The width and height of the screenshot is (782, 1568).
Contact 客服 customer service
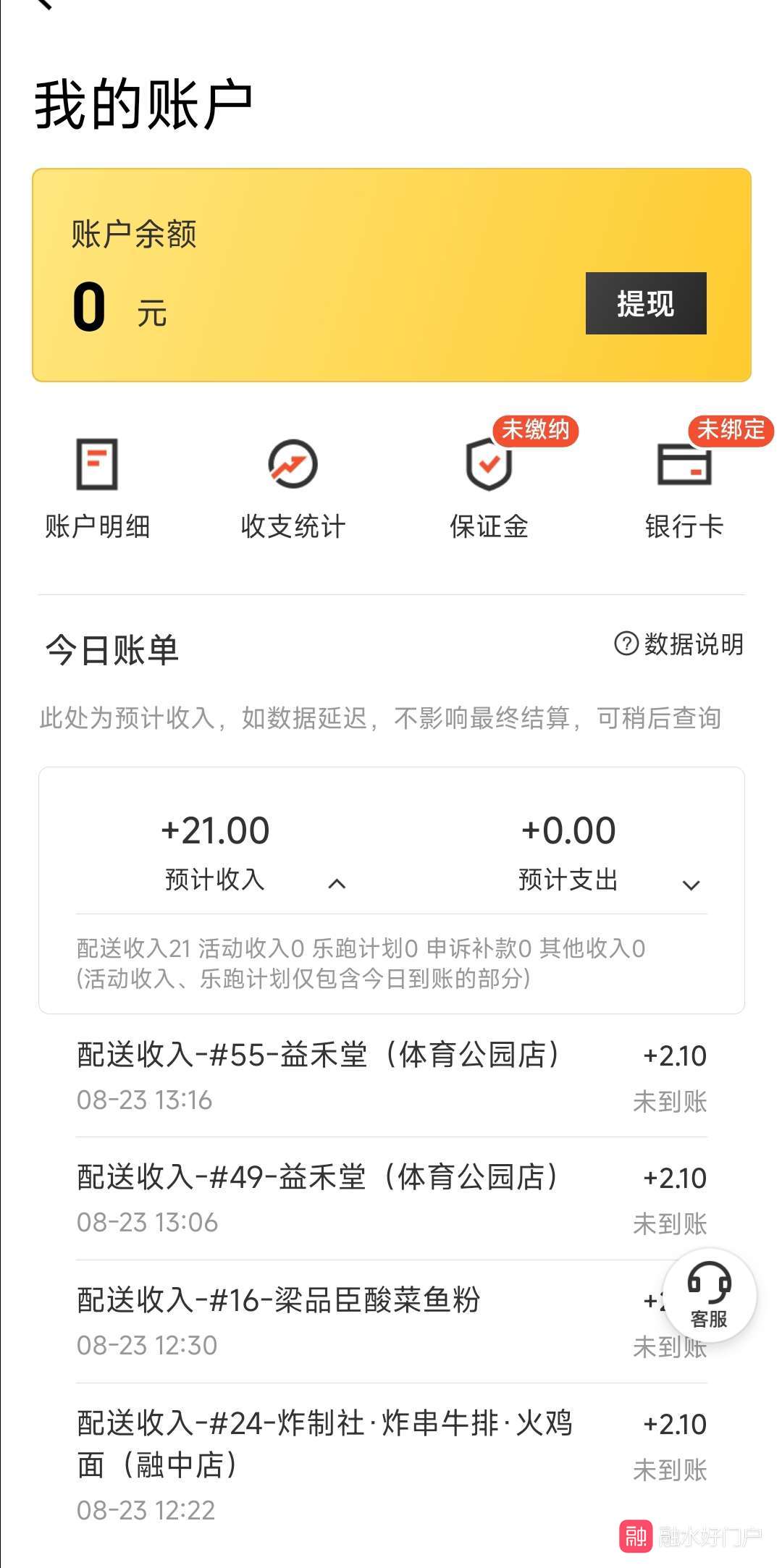click(710, 1295)
